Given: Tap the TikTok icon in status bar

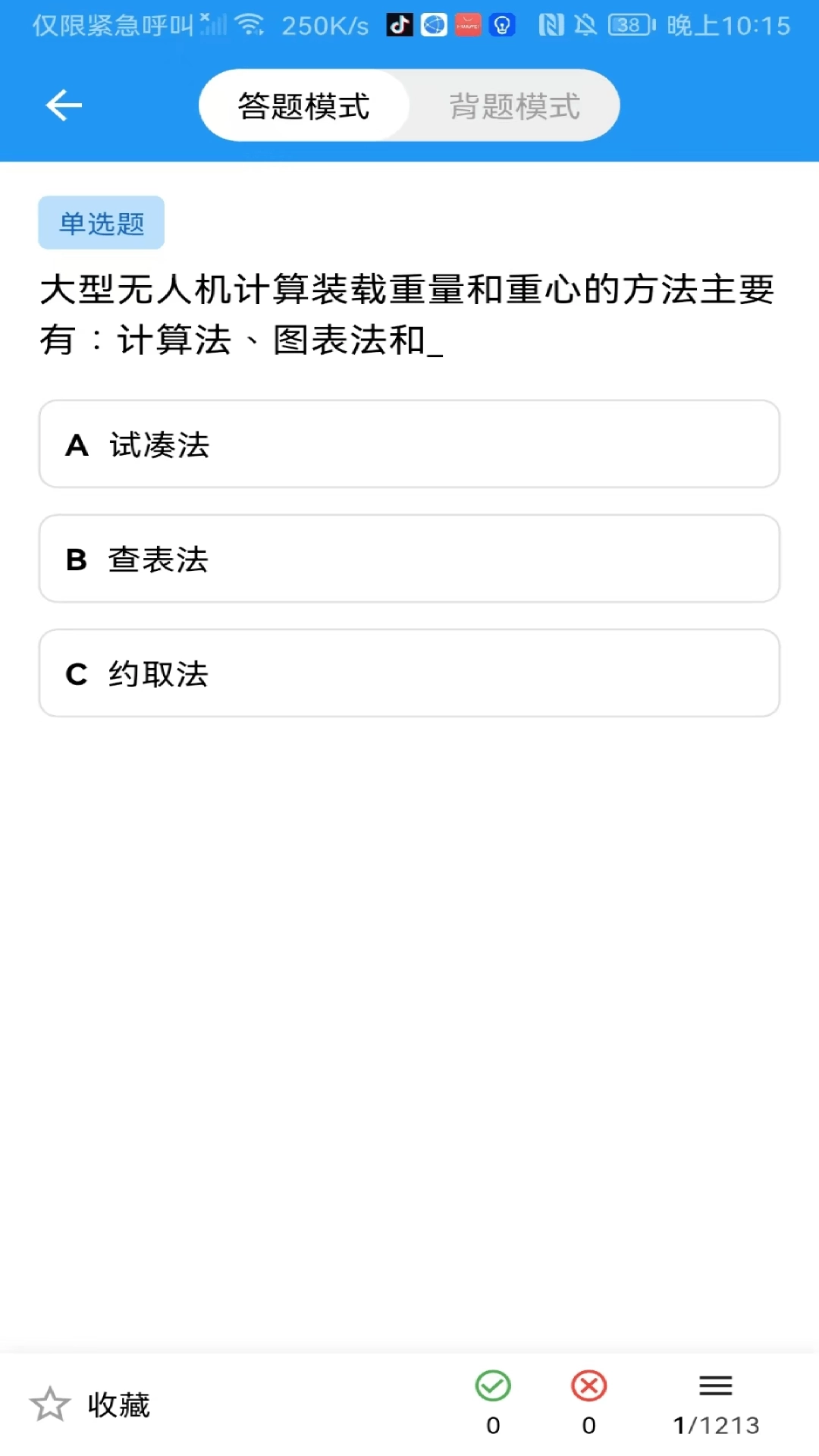Looking at the screenshot, I should pos(401,25).
